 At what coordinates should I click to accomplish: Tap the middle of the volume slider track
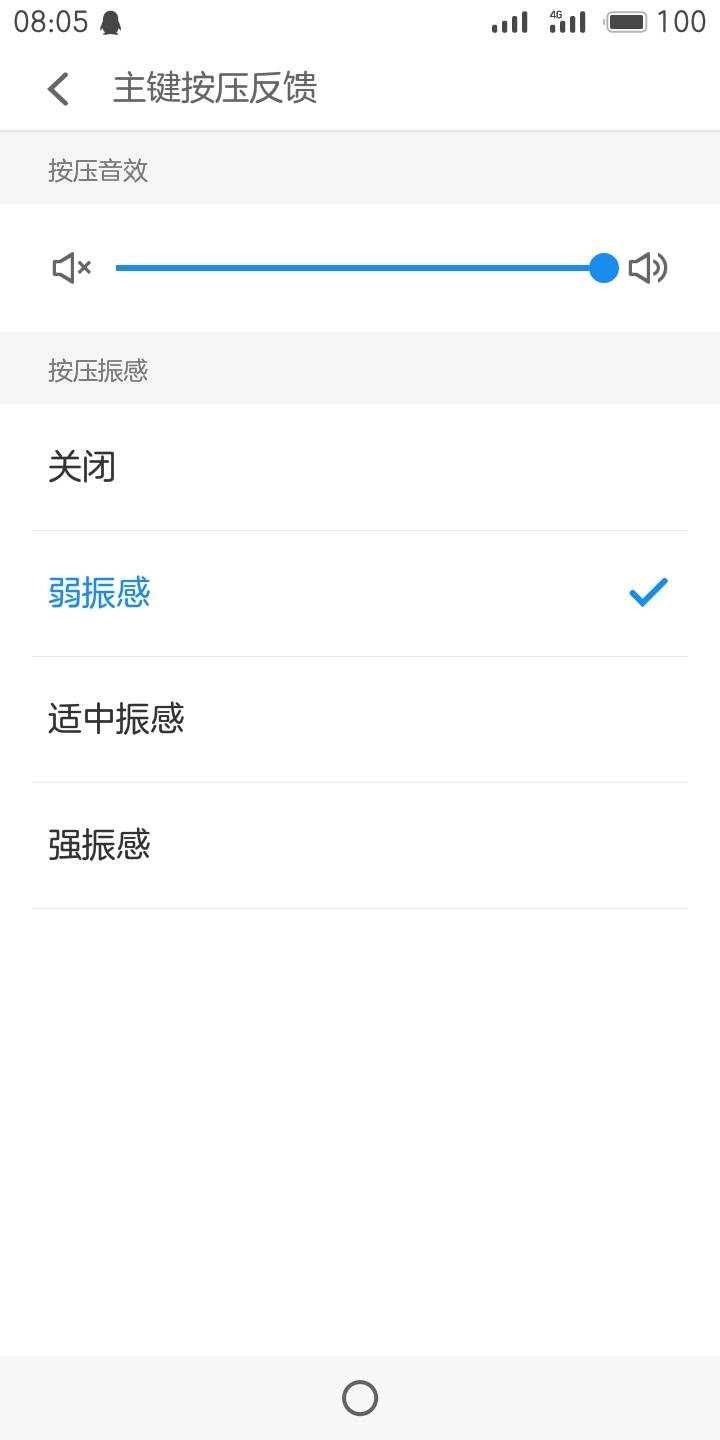[x=360, y=267]
